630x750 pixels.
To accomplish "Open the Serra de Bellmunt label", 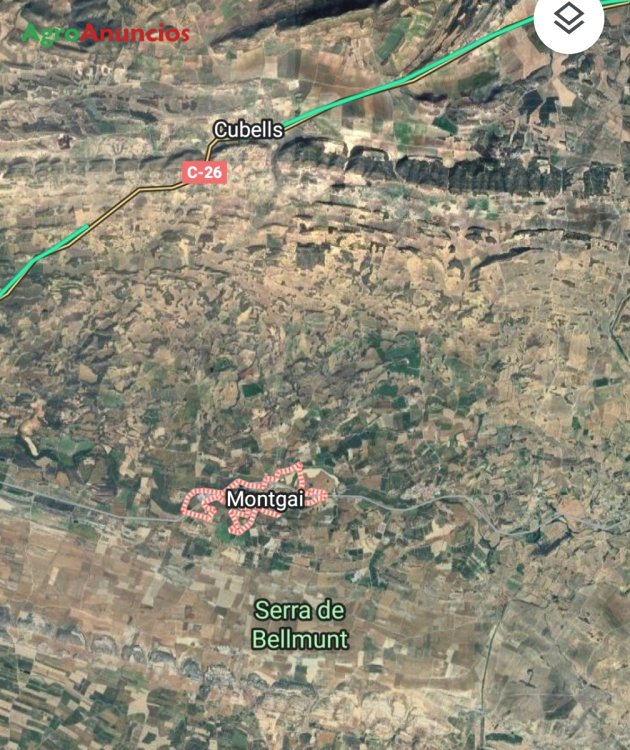I will (x=301, y=624).
